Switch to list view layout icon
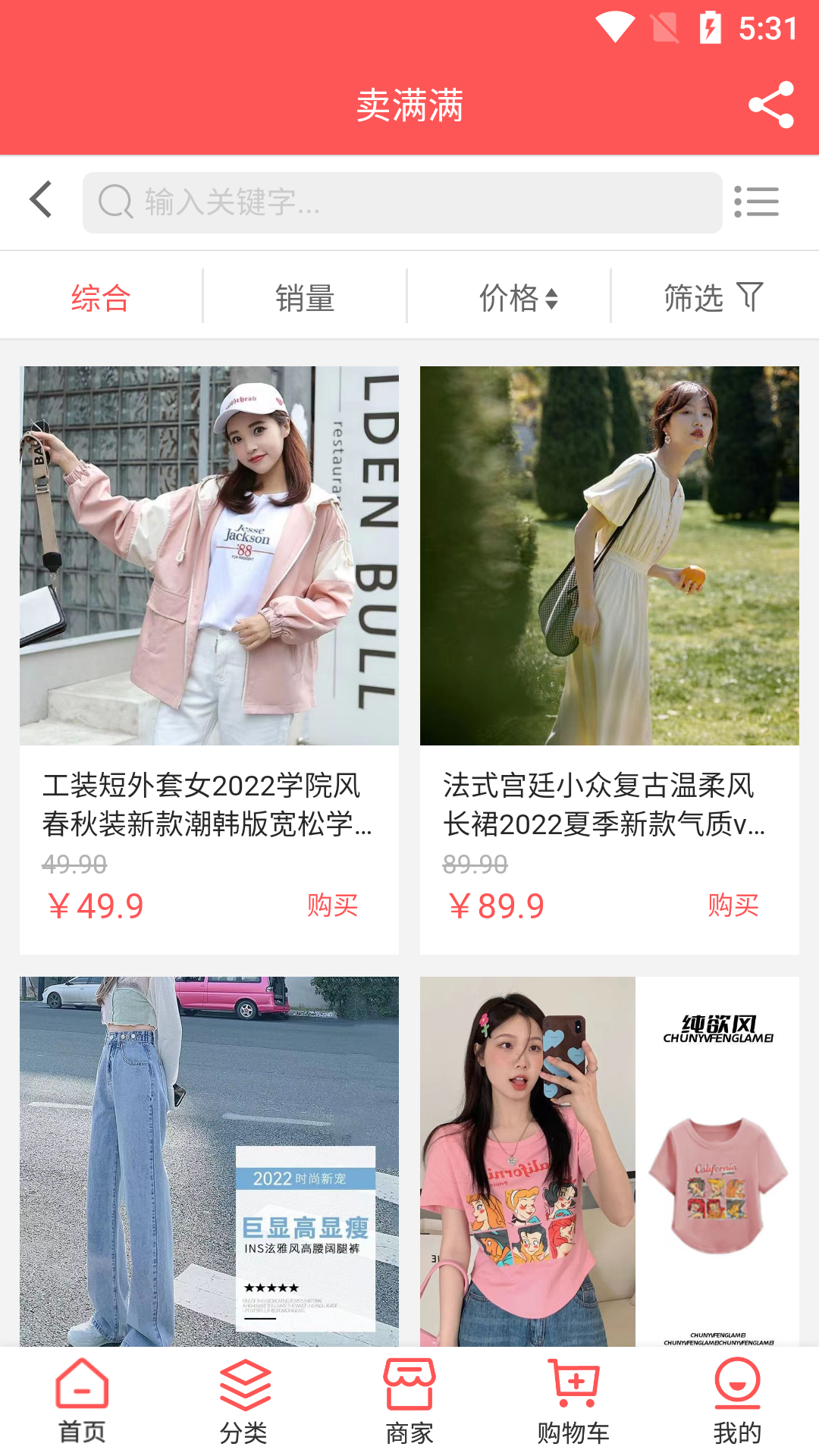 click(x=756, y=202)
